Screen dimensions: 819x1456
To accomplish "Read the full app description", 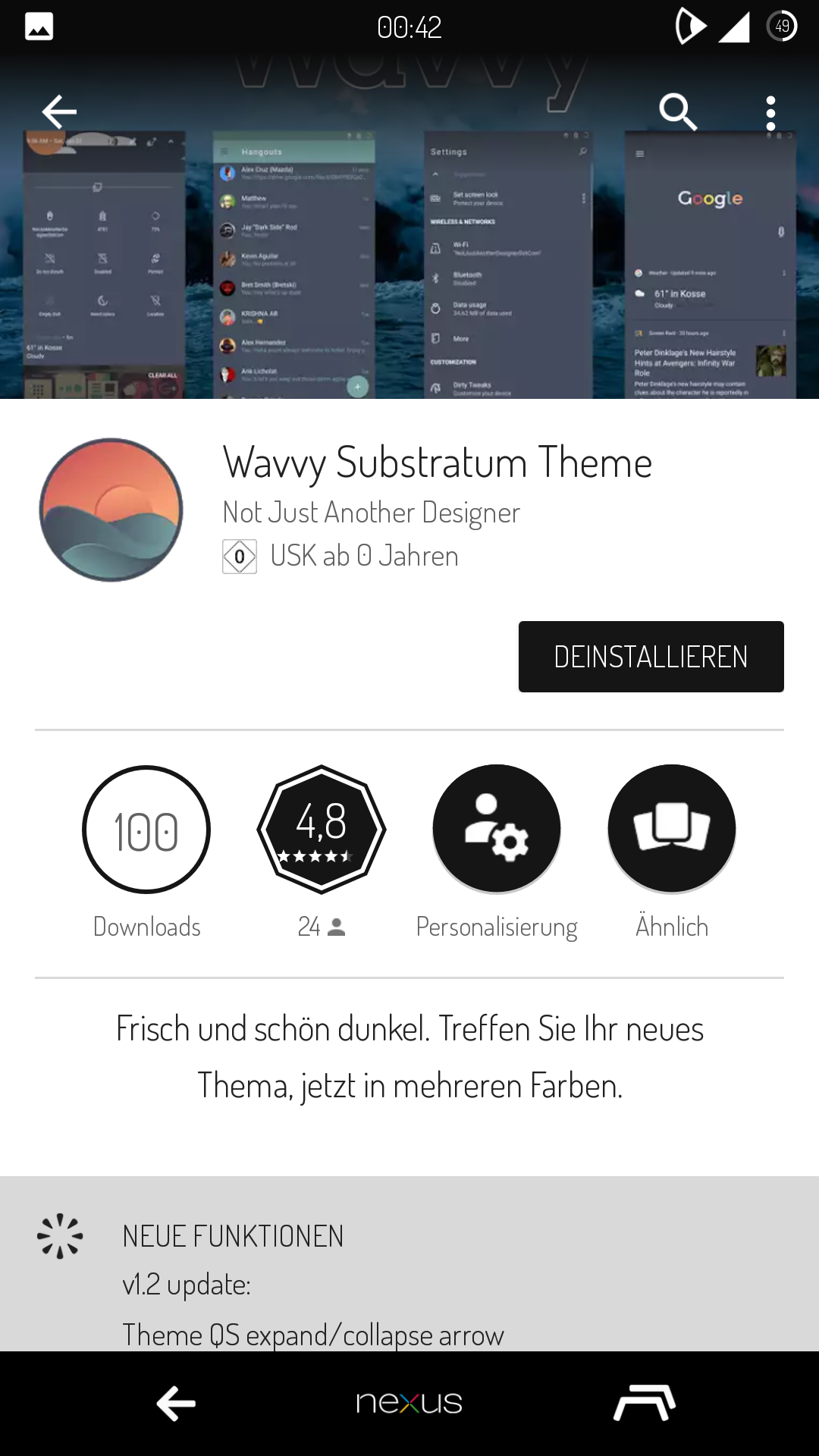I will (409, 1057).
